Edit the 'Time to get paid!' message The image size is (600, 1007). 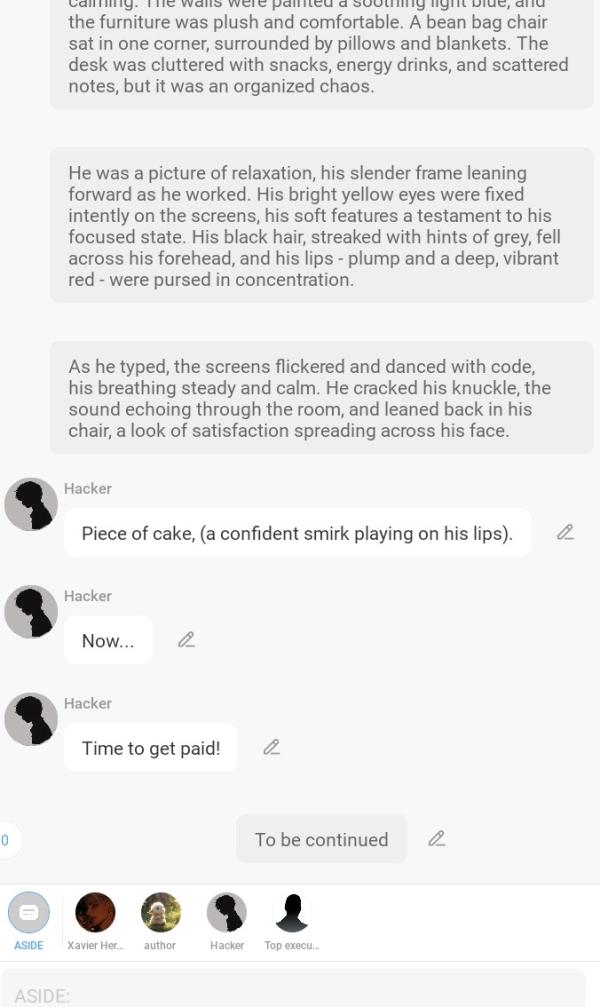(271, 747)
